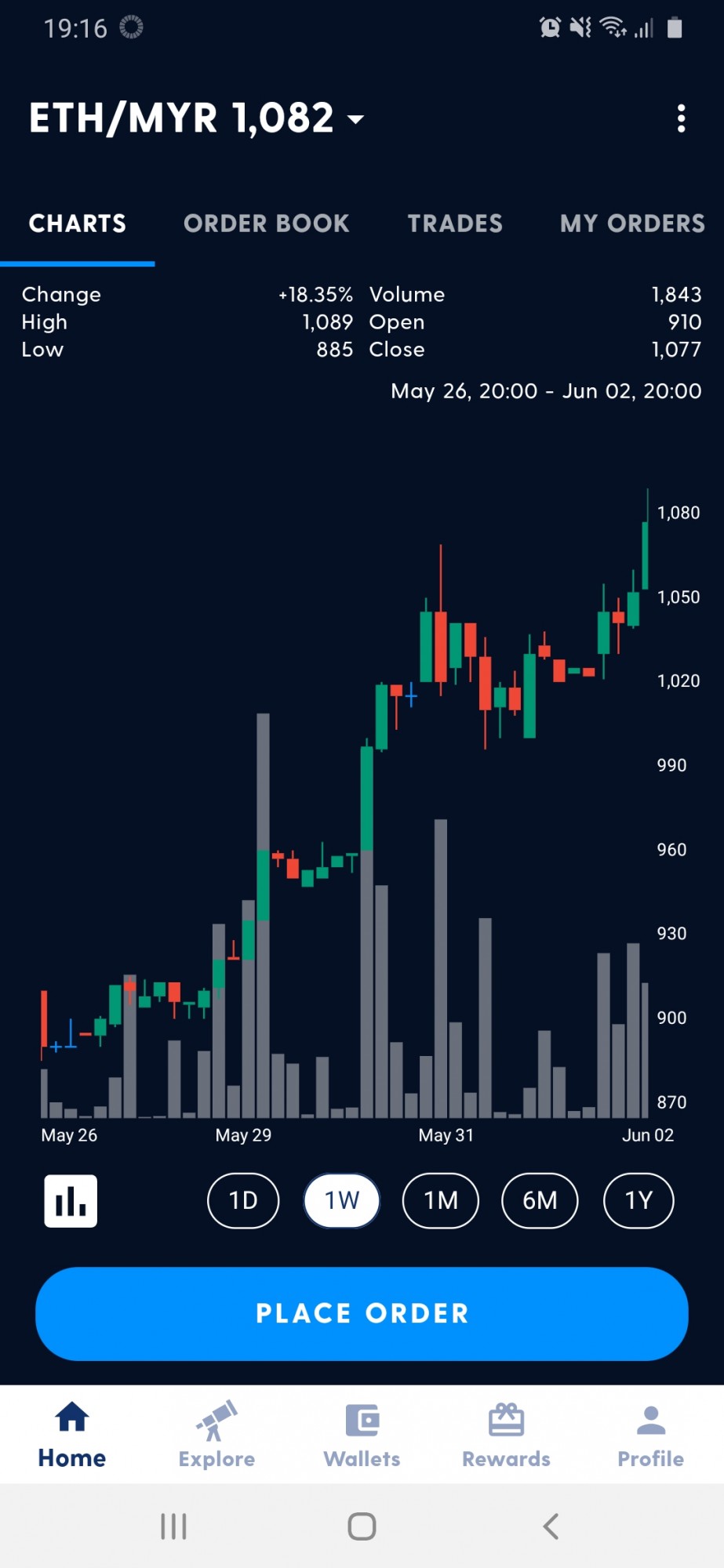Open the Explore tab
Image resolution: width=724 pixels, height=1568 pixels.
pyautogui.click(x=216, y=1435)
